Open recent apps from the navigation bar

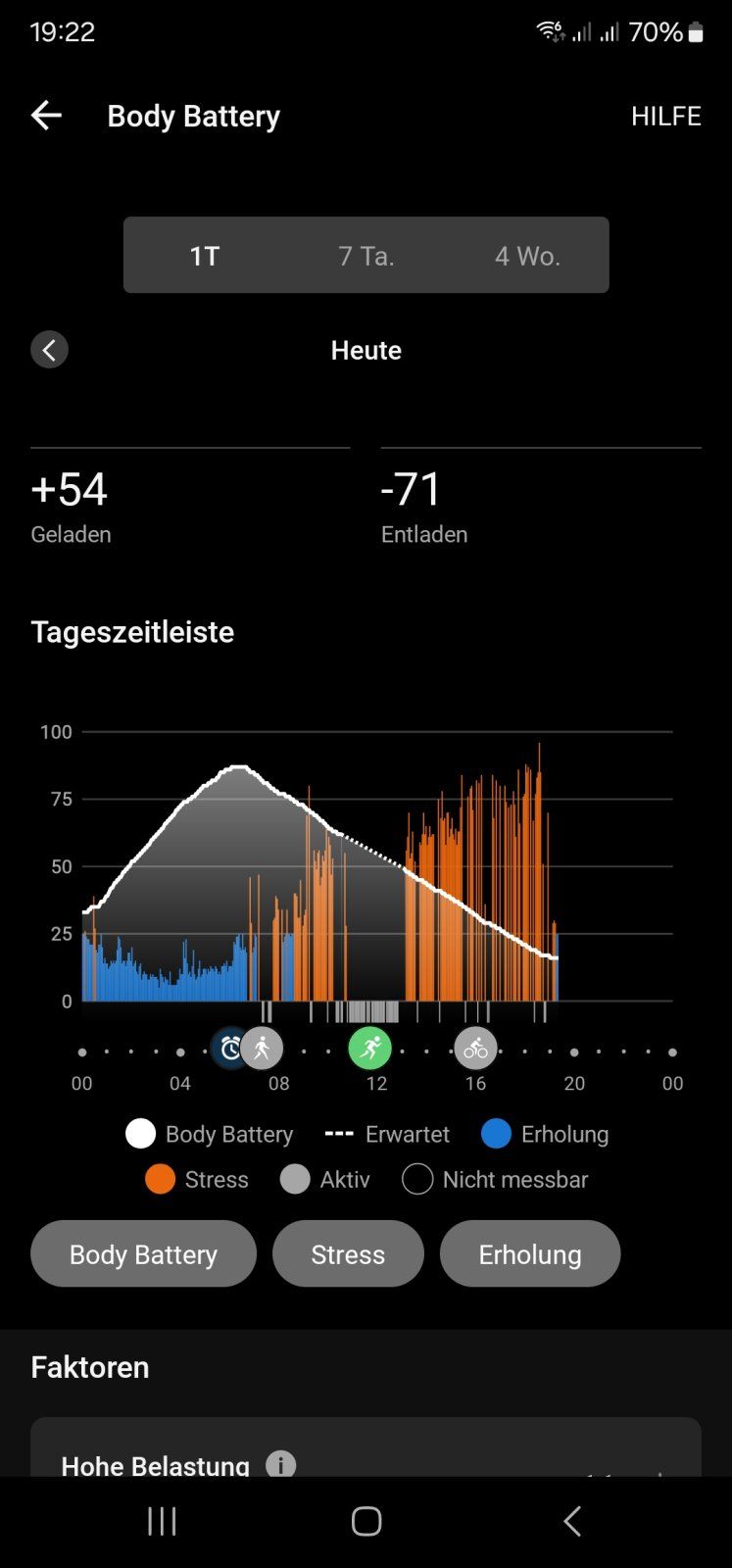[x=162, y=1521]
